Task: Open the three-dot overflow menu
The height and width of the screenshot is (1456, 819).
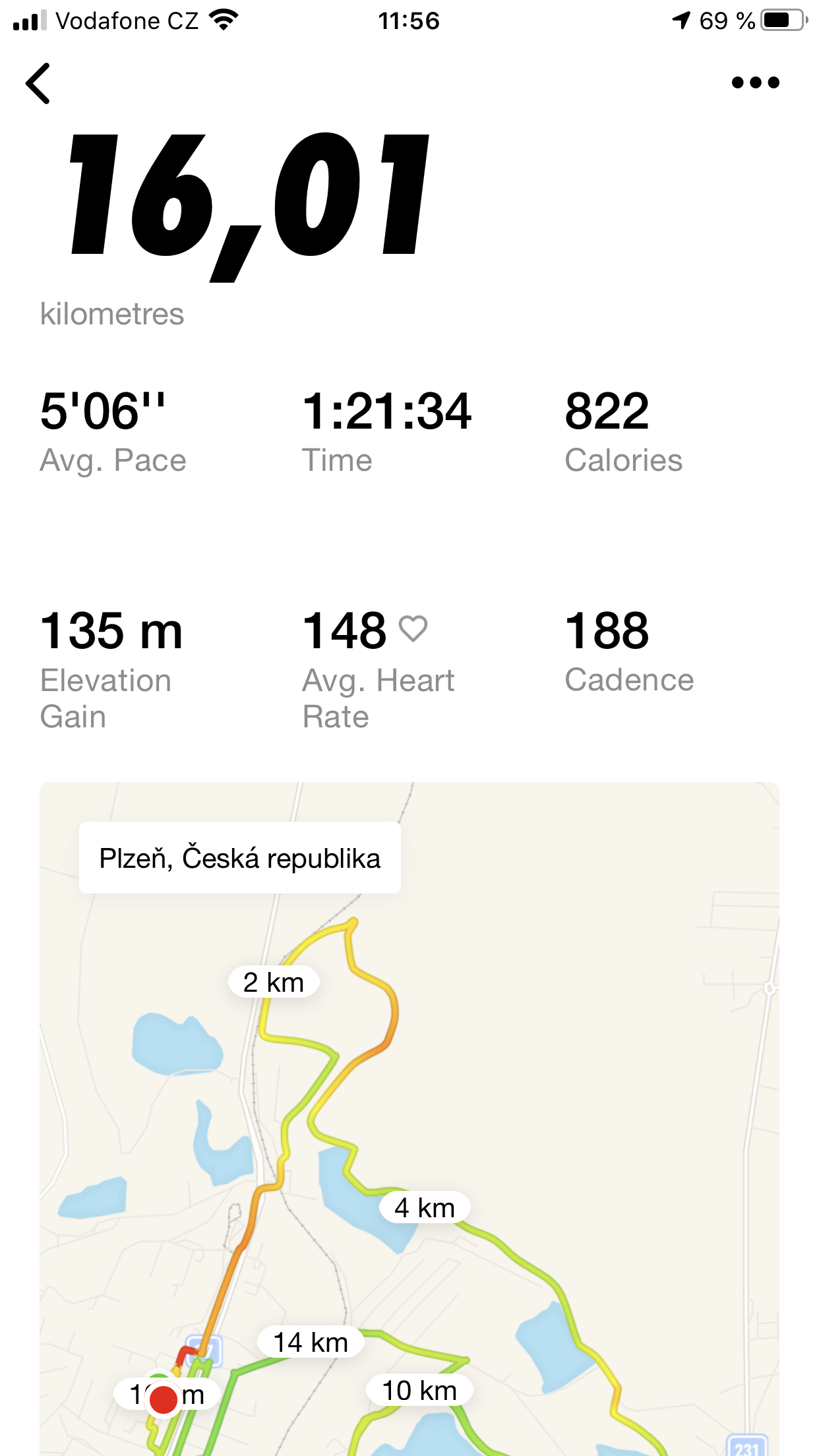Action: [756, 82]
